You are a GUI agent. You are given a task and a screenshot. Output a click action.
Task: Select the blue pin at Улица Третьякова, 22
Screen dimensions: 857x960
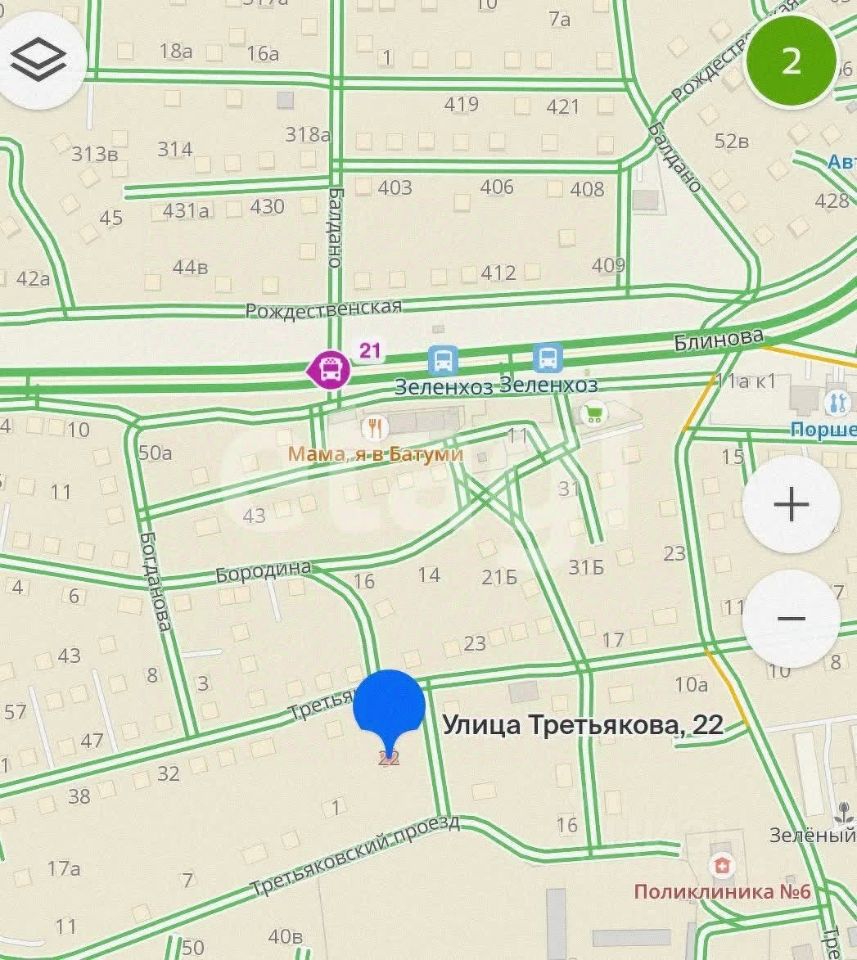(x=389, y=706)
